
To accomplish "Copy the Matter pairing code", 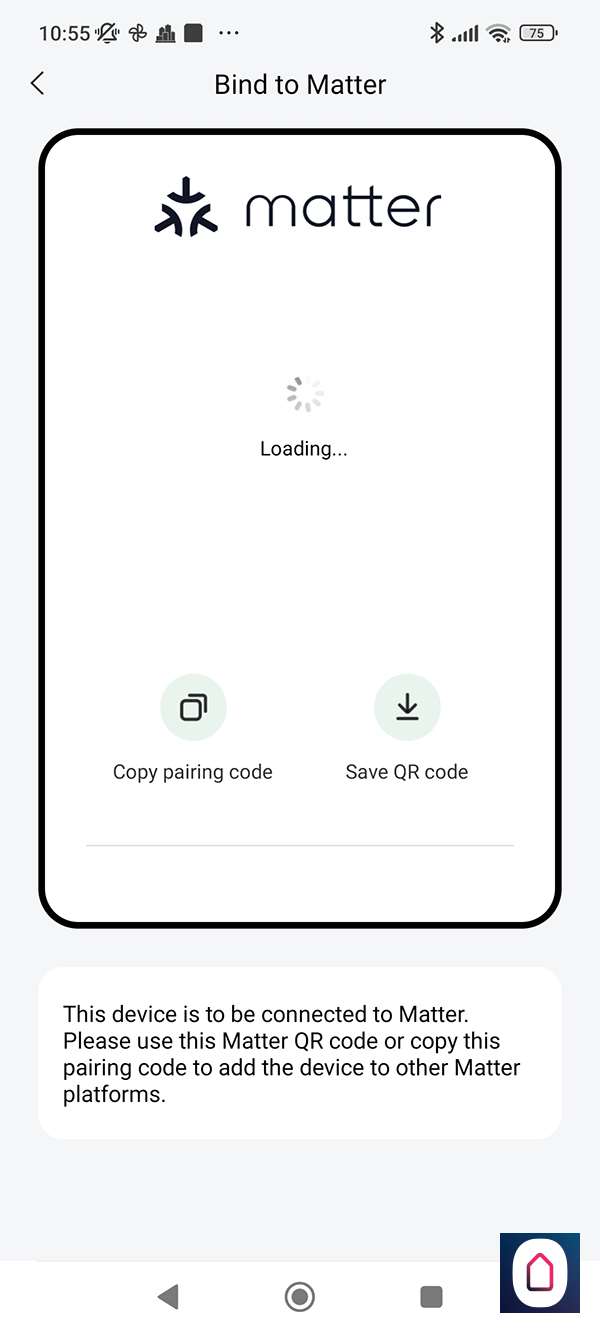I will 193,708.
